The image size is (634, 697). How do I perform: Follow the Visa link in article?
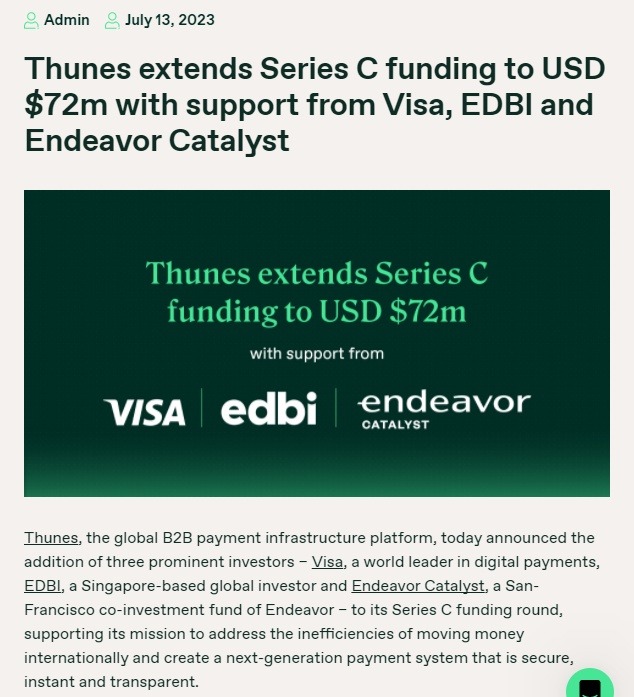tap(327, 562)
